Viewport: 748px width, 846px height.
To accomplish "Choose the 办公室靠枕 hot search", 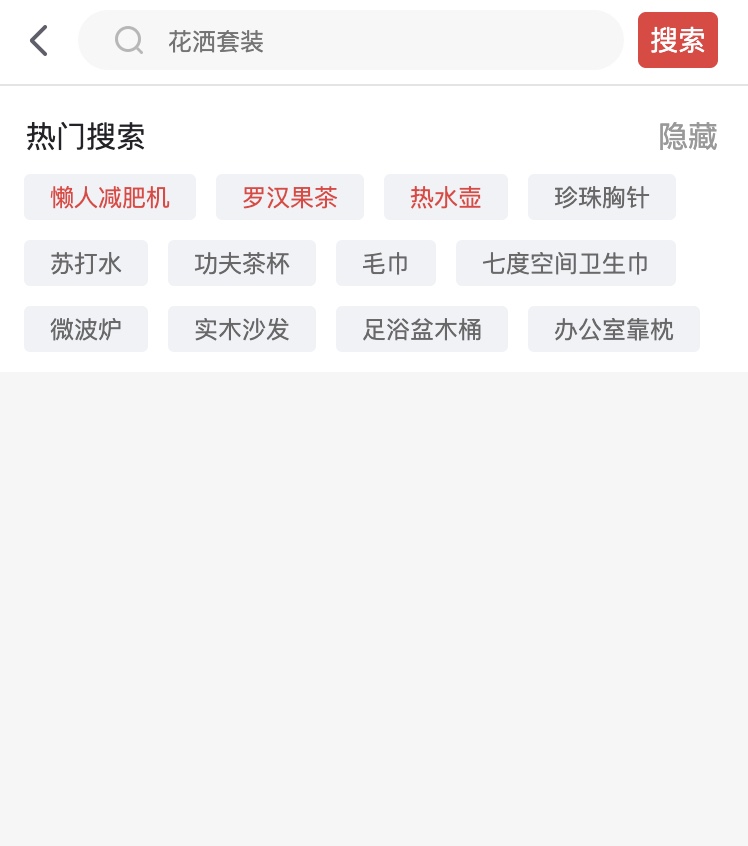I will (614, 329).
